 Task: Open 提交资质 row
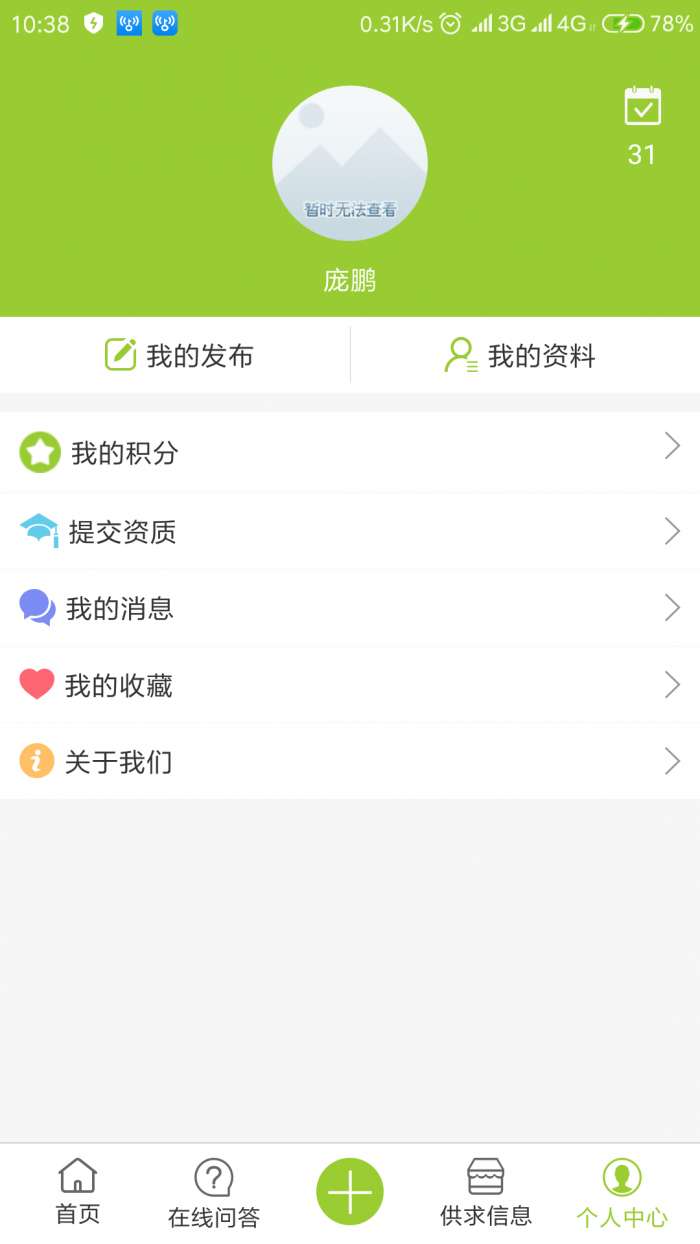click(350, 531)
